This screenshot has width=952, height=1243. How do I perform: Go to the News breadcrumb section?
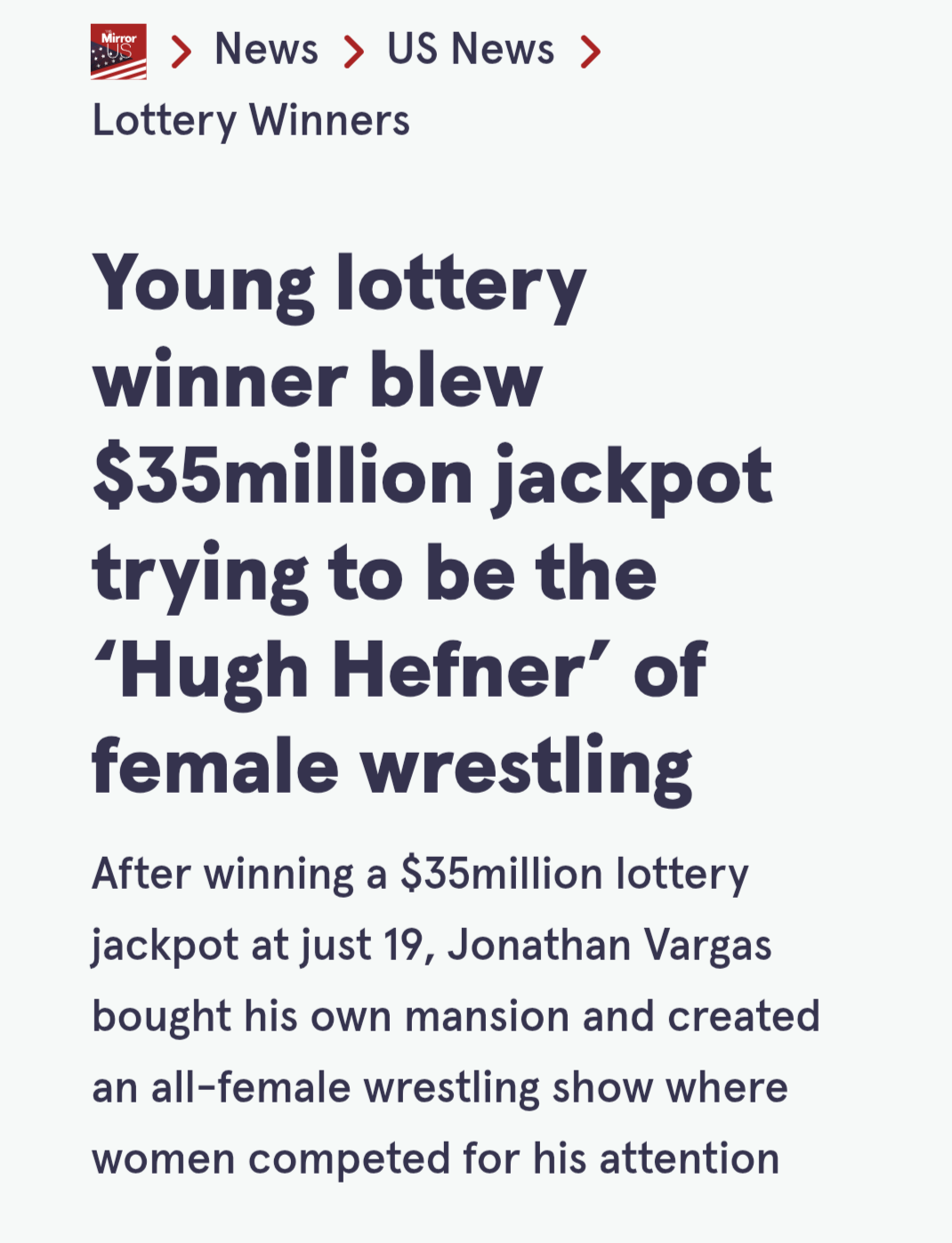266,49
